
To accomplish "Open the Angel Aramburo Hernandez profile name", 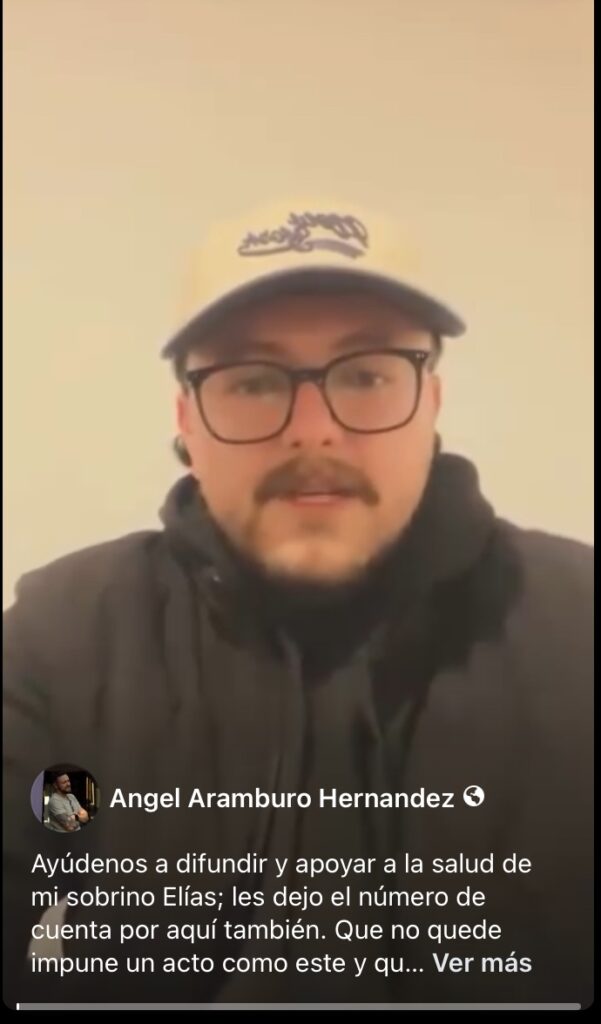I will 282,798.
